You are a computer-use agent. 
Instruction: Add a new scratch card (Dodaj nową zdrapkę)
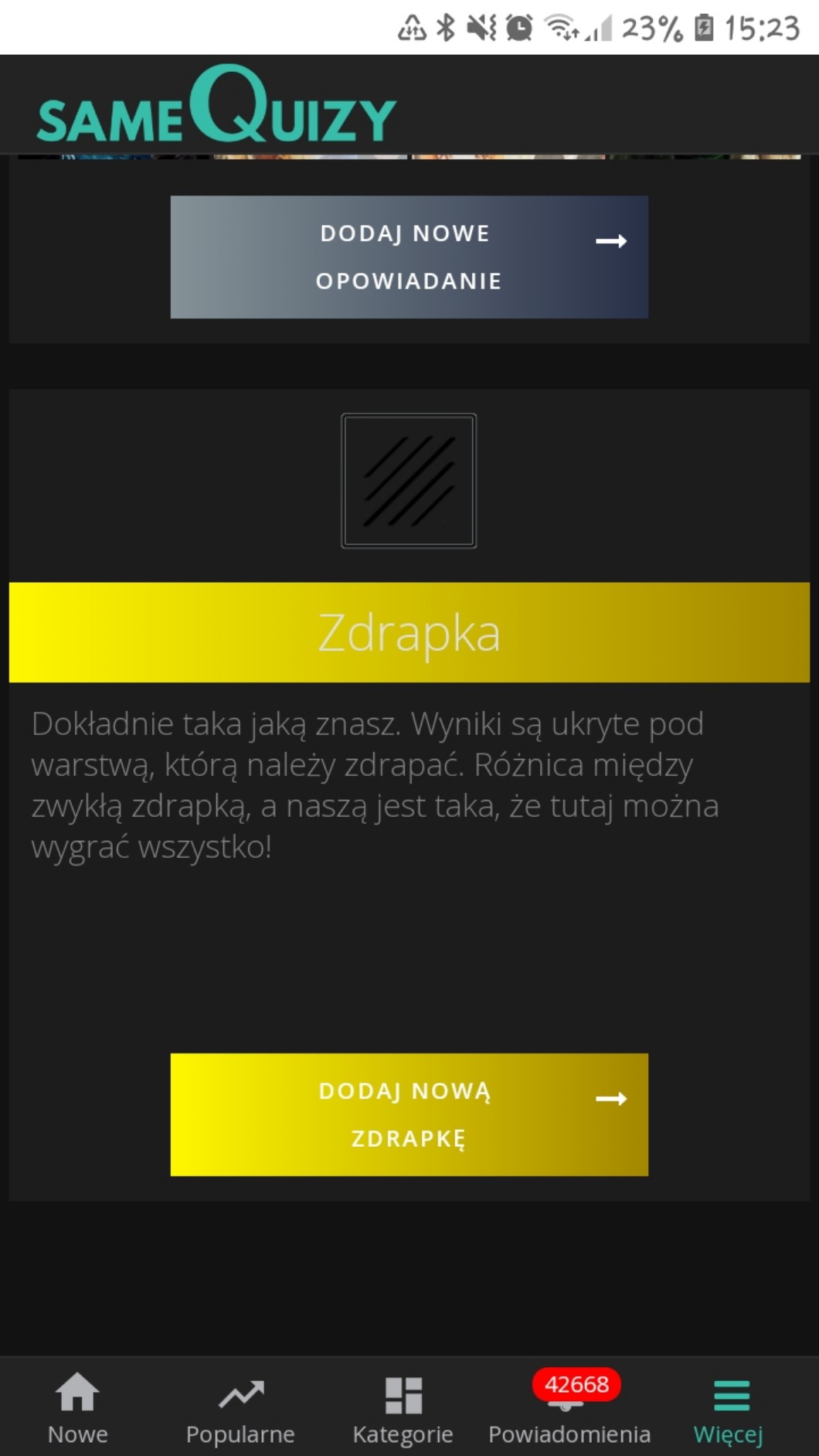tap(409, 1114)
